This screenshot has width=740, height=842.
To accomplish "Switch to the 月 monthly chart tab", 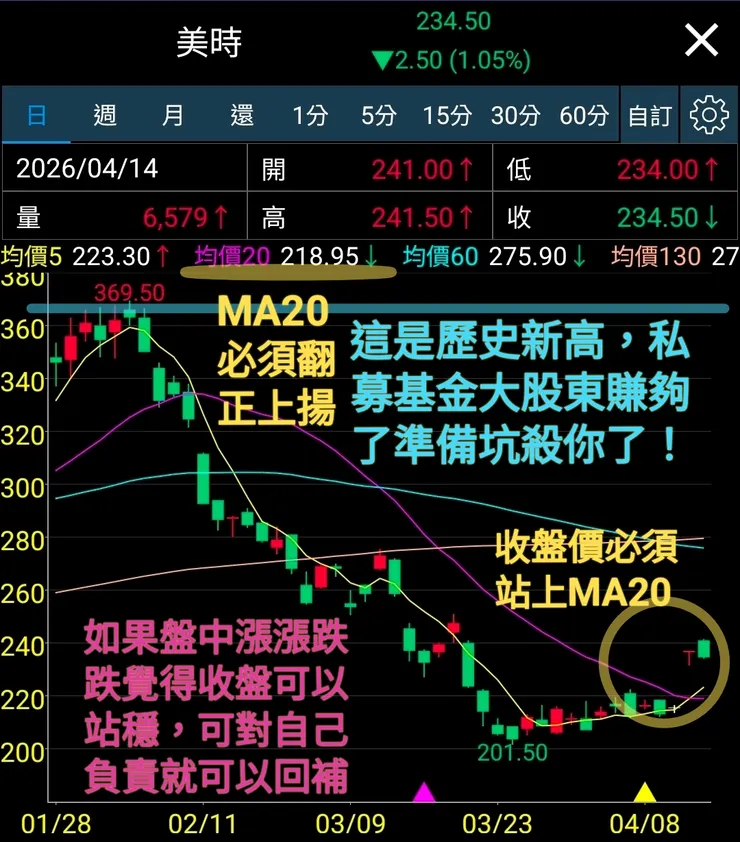I will click(x=172, y=115).
